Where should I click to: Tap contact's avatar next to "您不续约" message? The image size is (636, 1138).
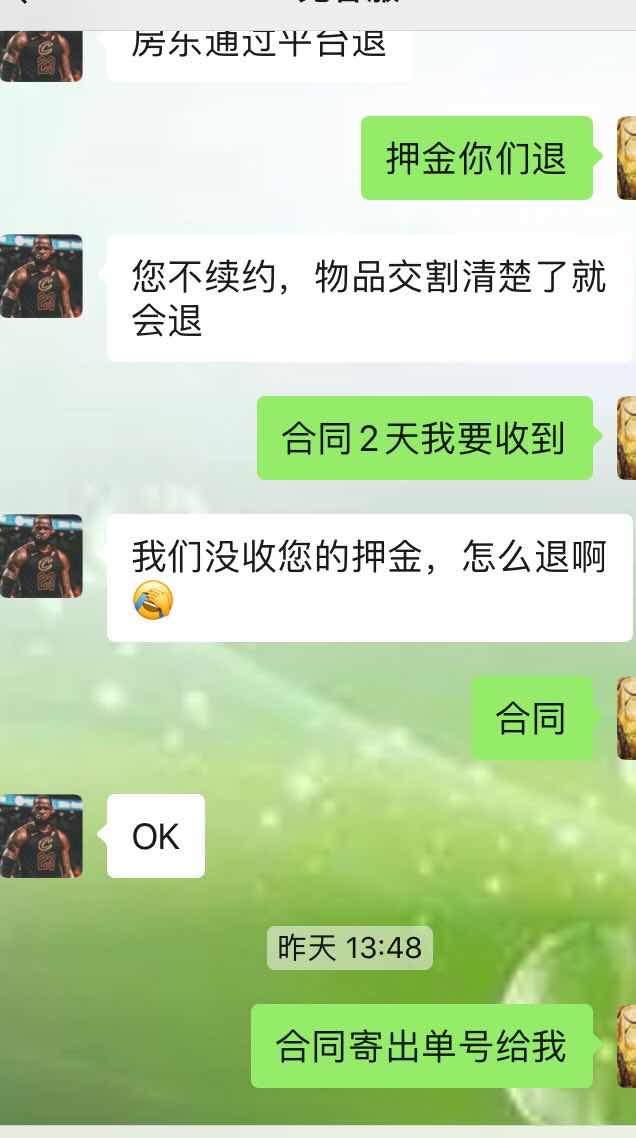point(41,276)
